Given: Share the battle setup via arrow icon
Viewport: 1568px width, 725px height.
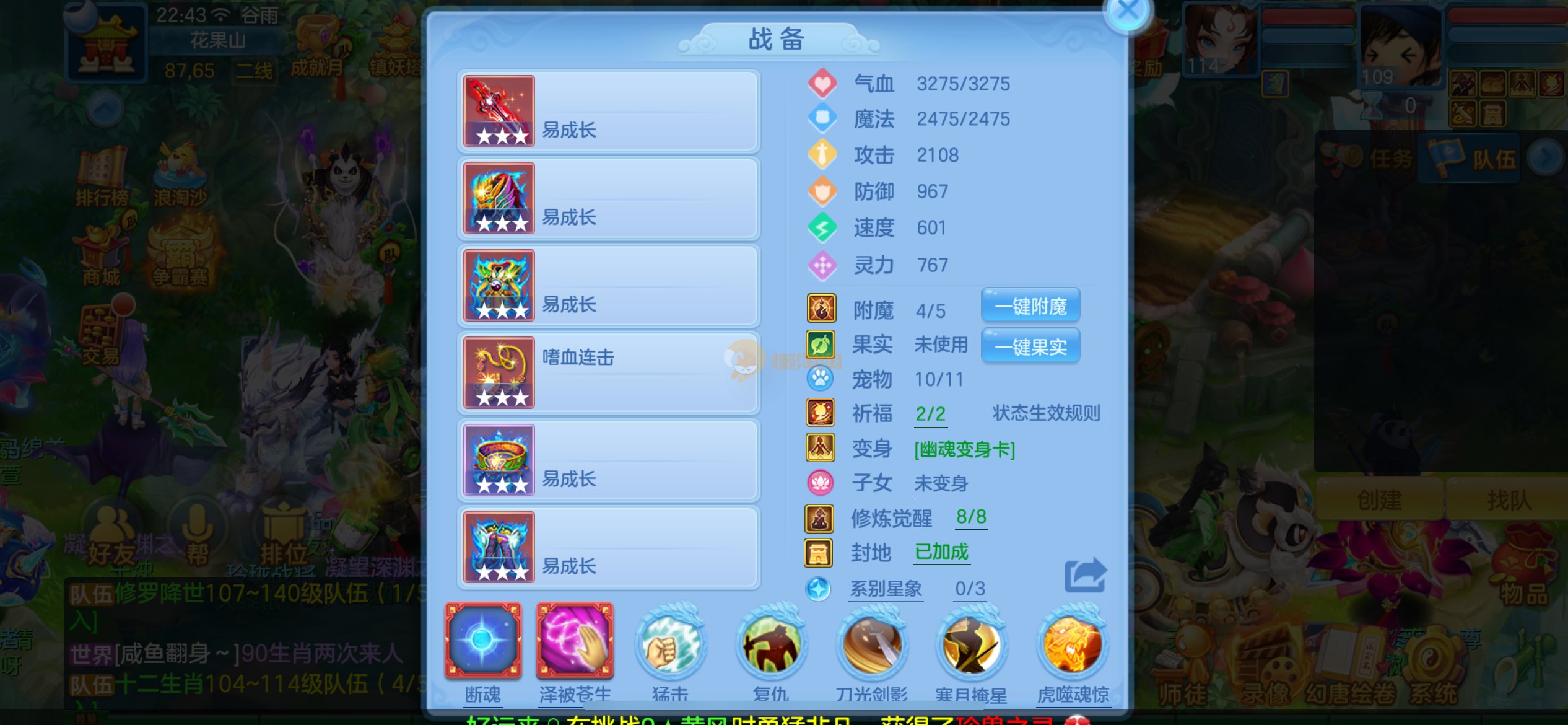Looking at the screenshot, I should (1084, 574).
